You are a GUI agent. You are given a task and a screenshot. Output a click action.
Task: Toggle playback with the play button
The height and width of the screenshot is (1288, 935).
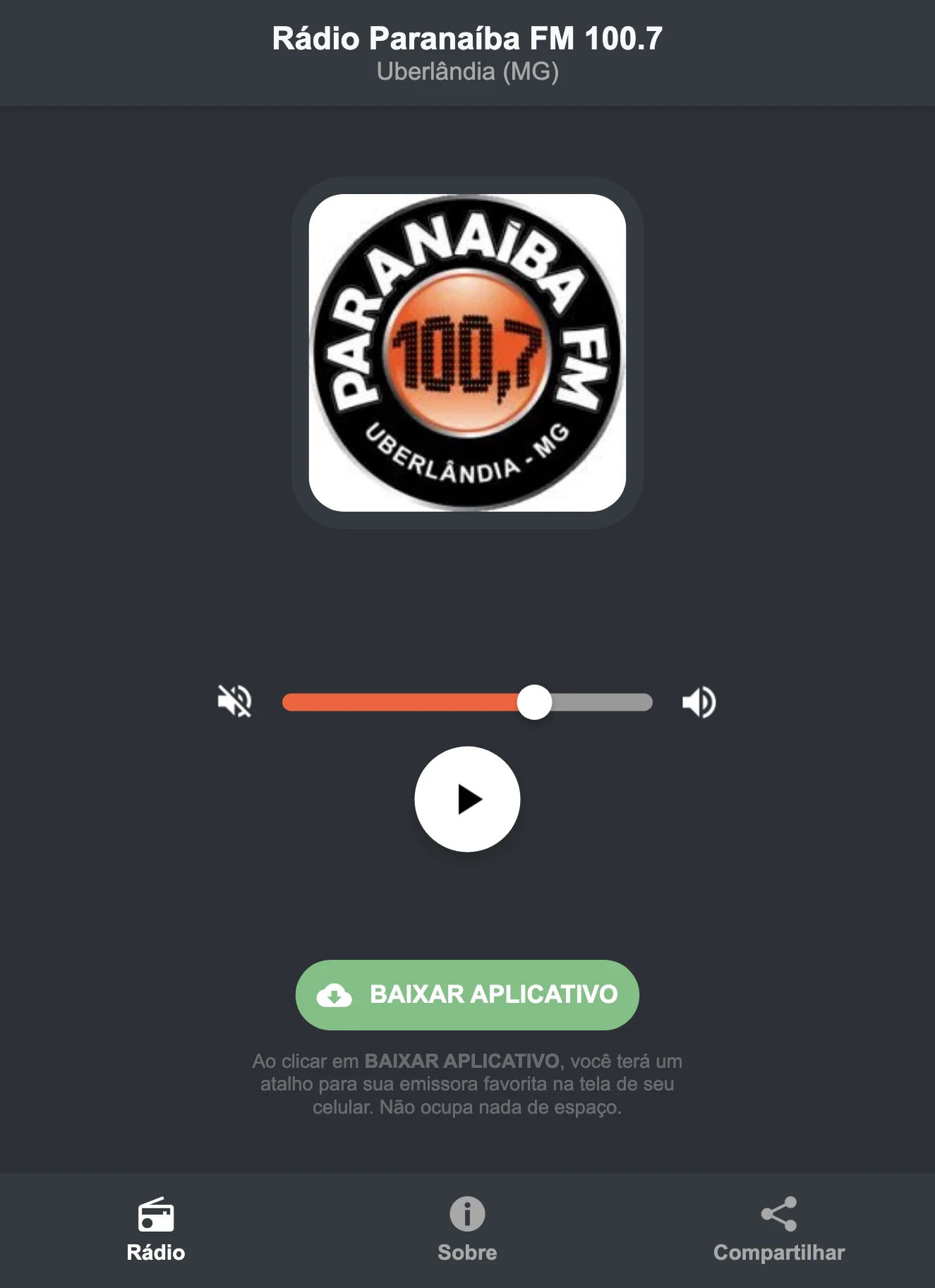tap(469, 799)
